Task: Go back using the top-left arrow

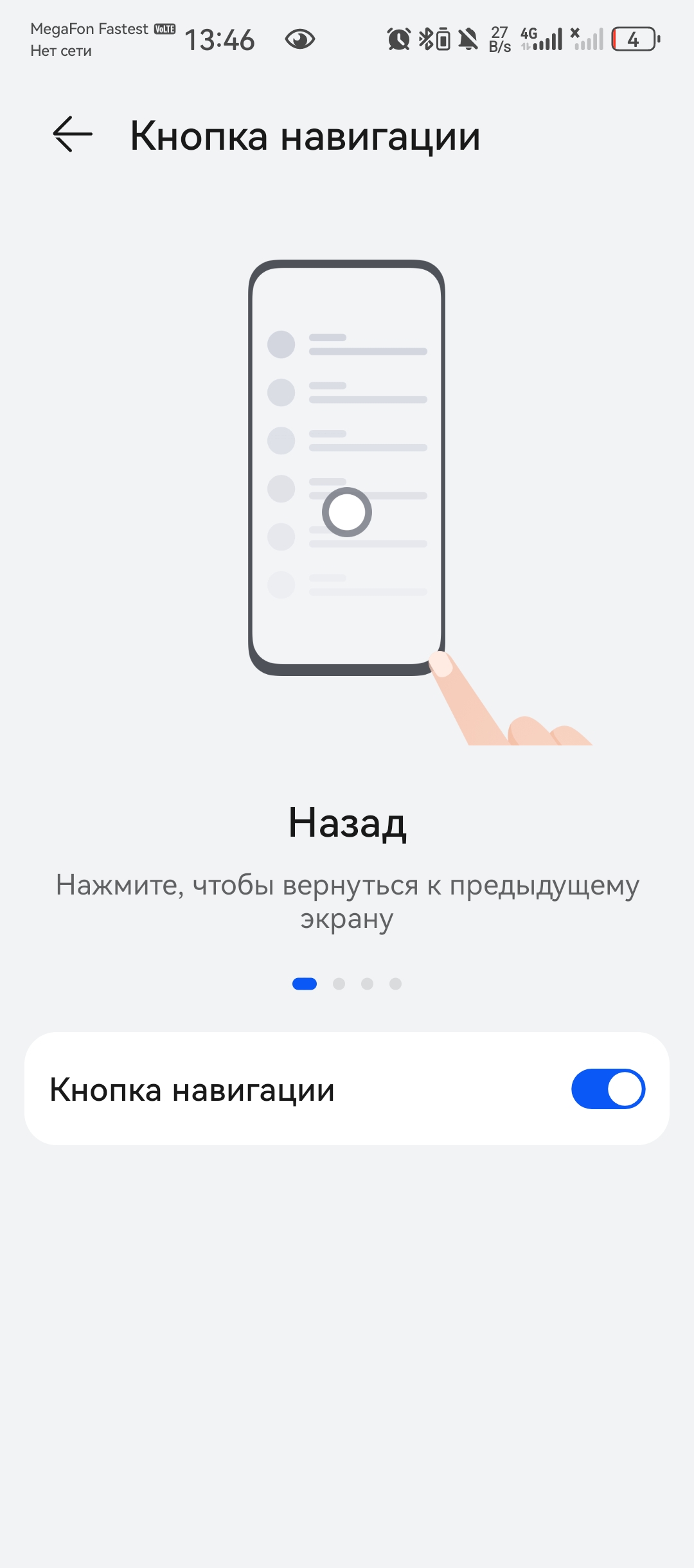Action: [73, 134]
